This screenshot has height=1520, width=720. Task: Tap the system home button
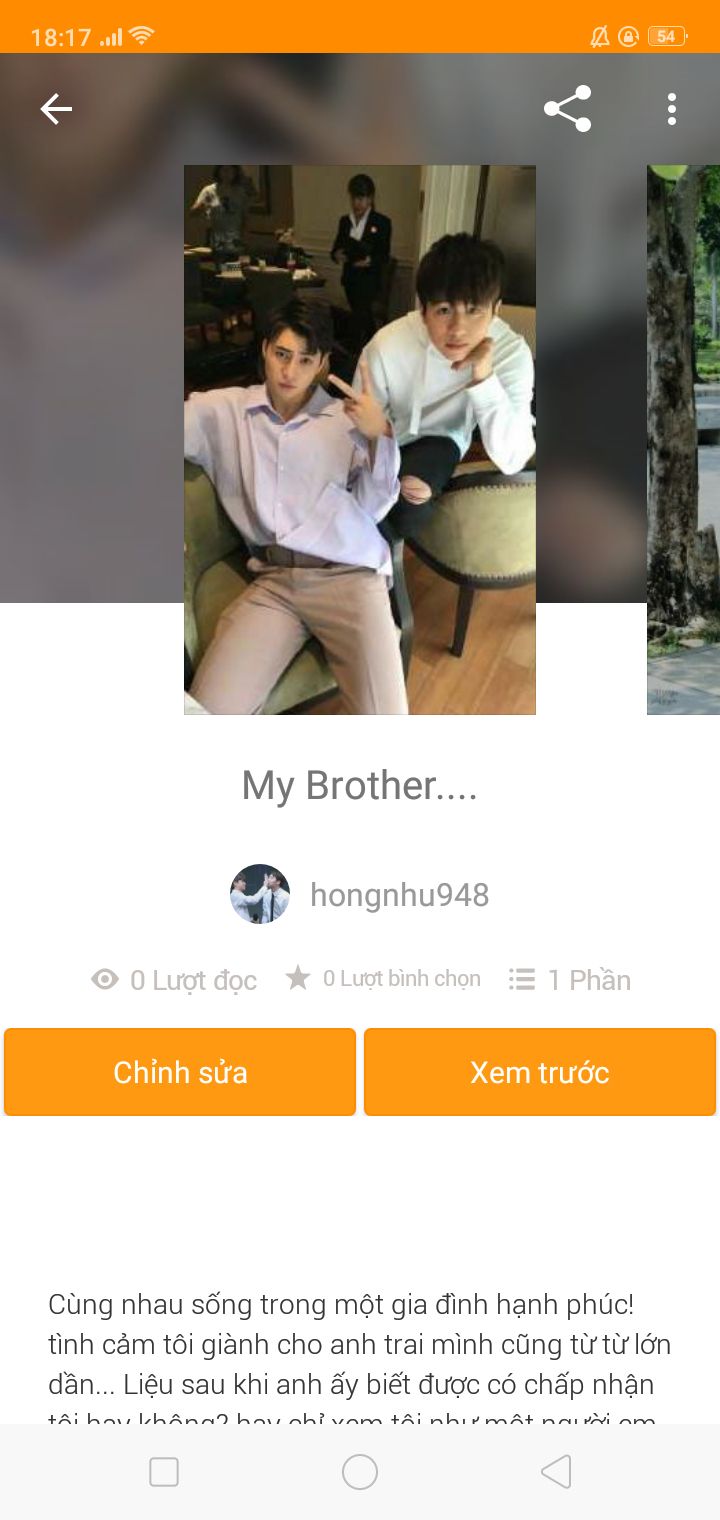tap(360, 1472)
